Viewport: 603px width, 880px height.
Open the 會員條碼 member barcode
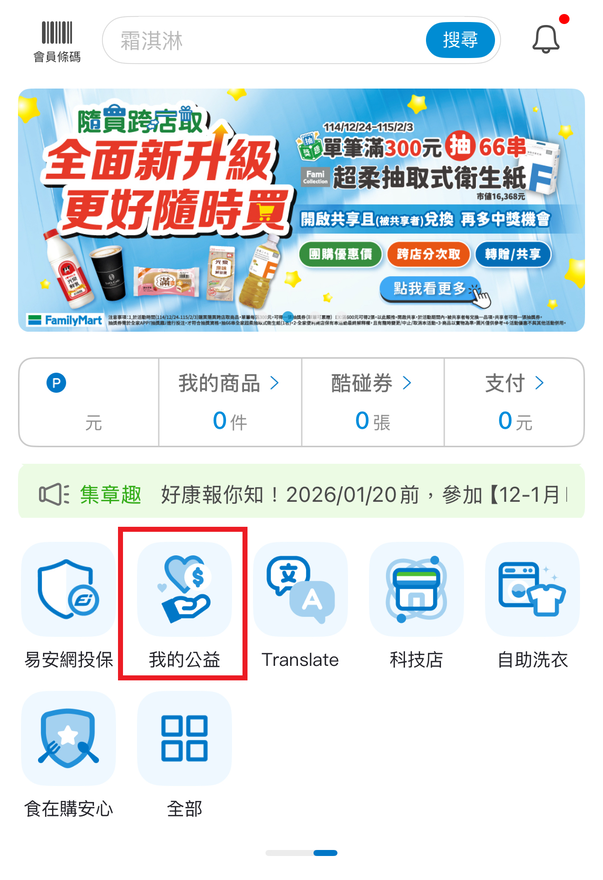pos(57,41)
